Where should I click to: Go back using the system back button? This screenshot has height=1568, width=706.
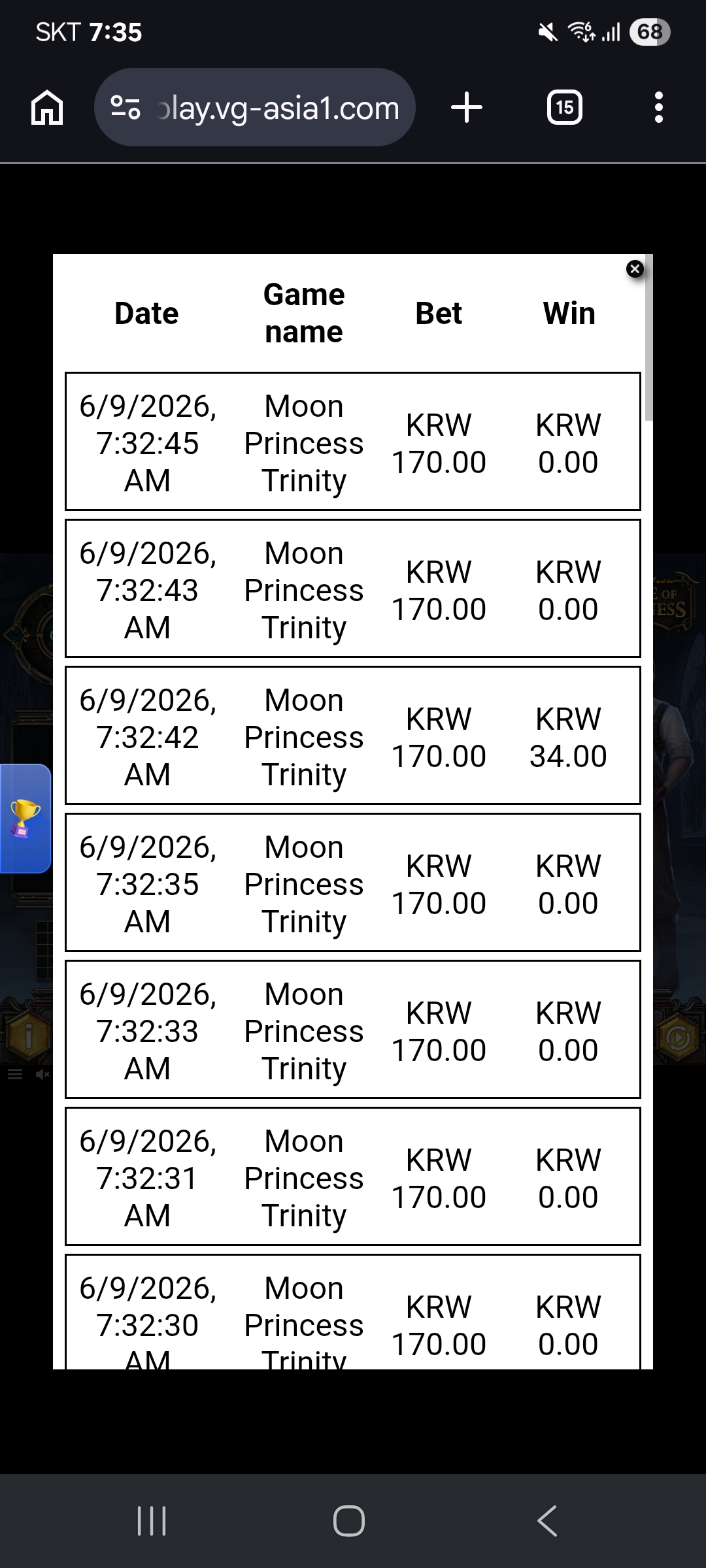(548, 1521)
